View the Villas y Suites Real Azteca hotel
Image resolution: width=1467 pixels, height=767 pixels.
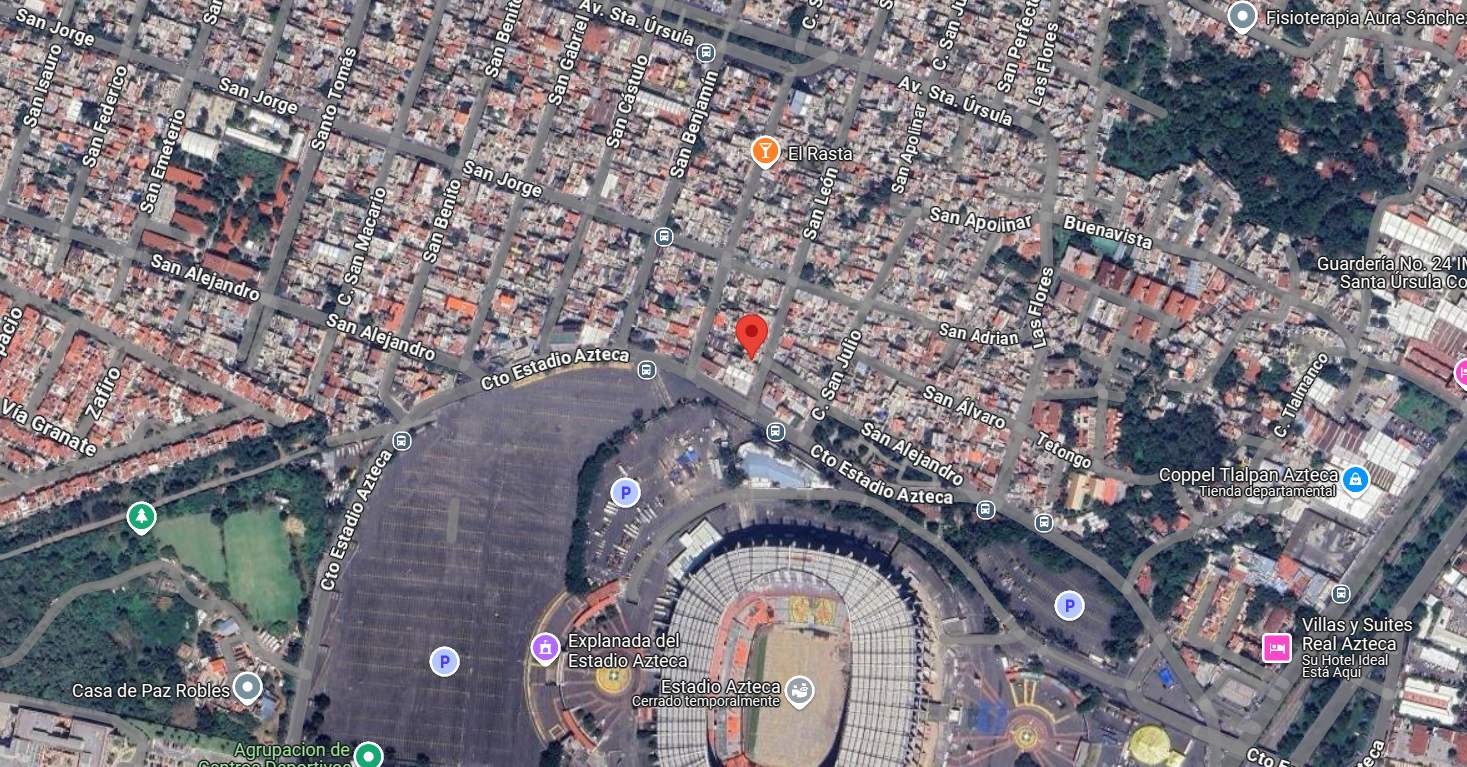click(x=1276, y=647)
